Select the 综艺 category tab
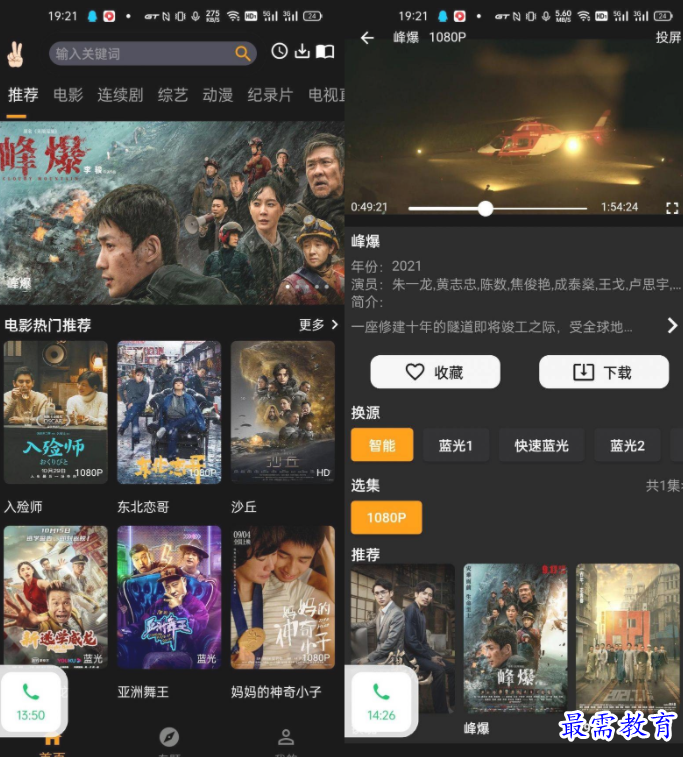 pyautogui.click(x=172, y=95)
